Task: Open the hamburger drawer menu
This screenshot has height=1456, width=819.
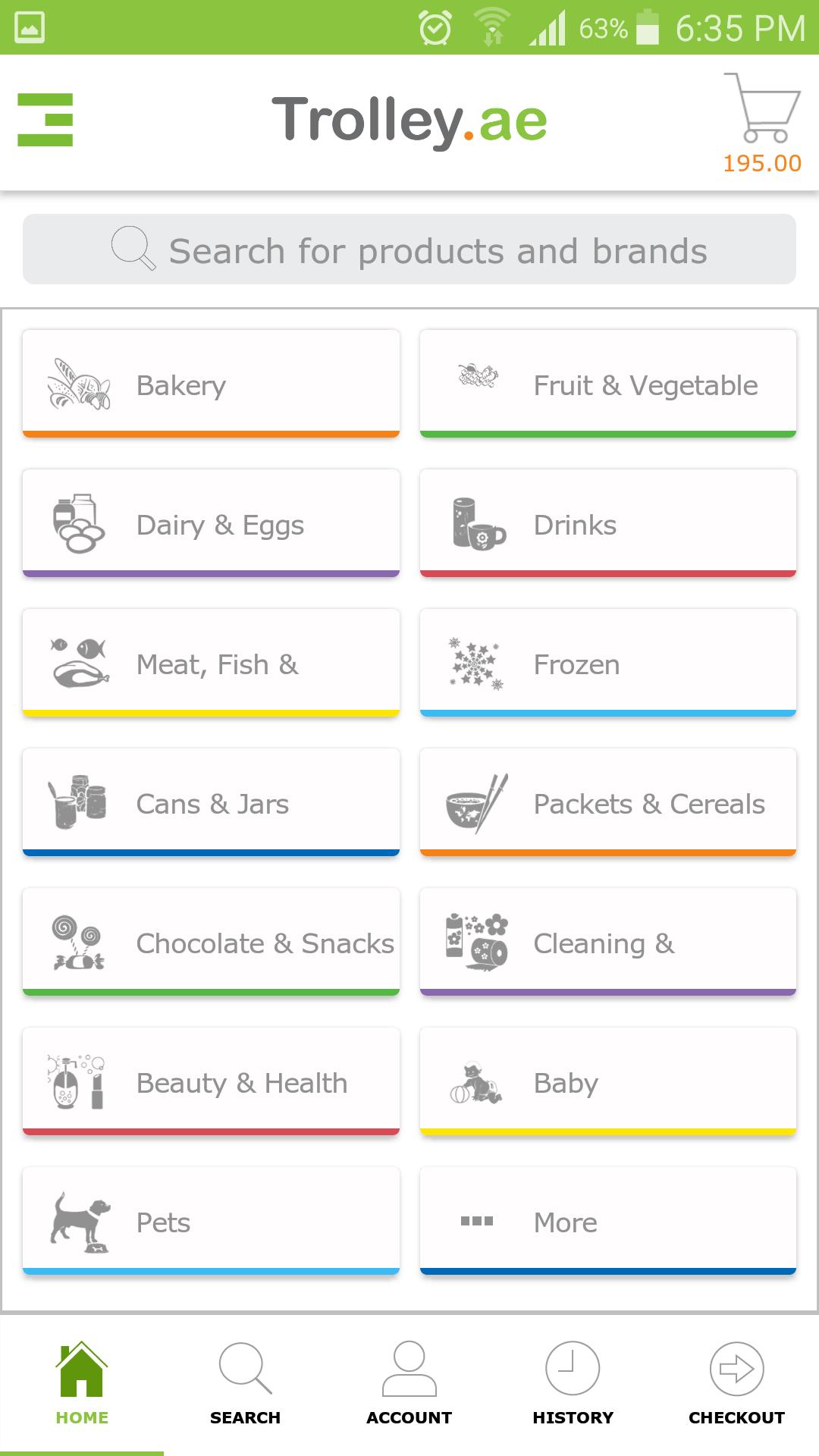Action: (x=45, y=120)
